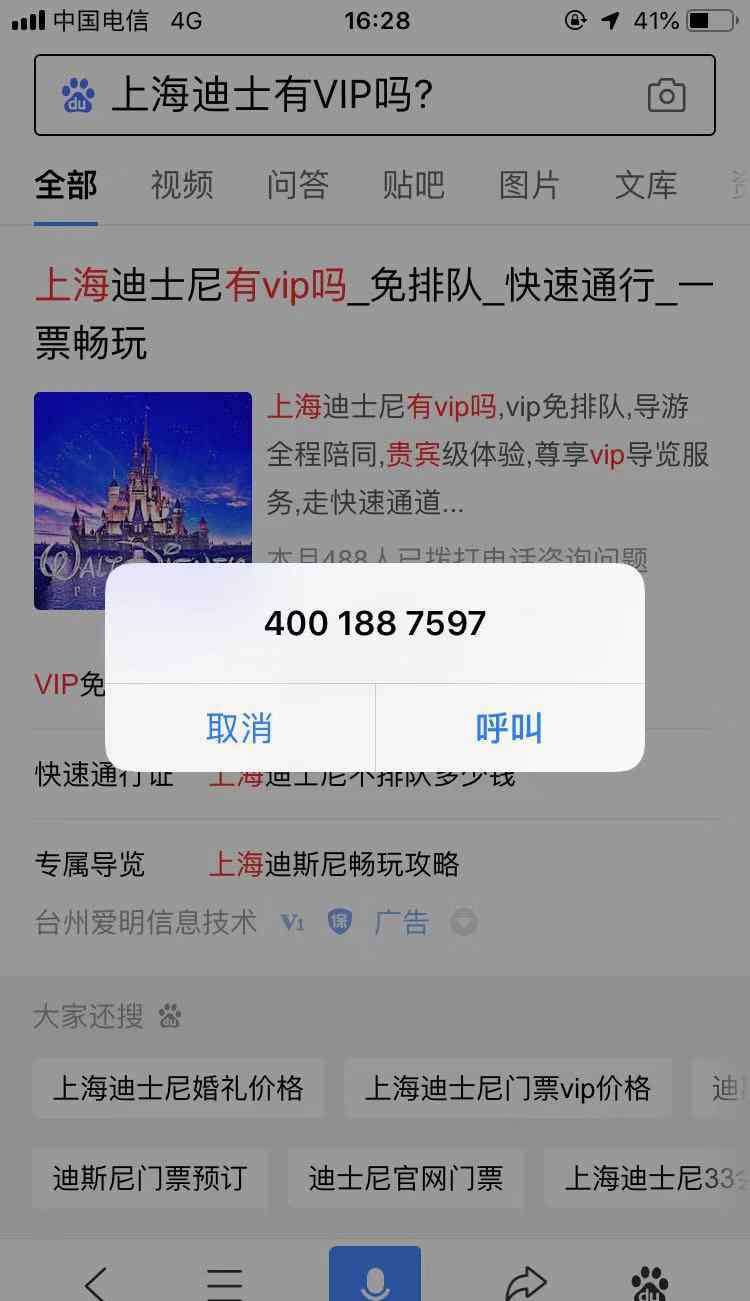
Task: Tap 呼叫 to dial 400 188 7597
Action: 509,728
